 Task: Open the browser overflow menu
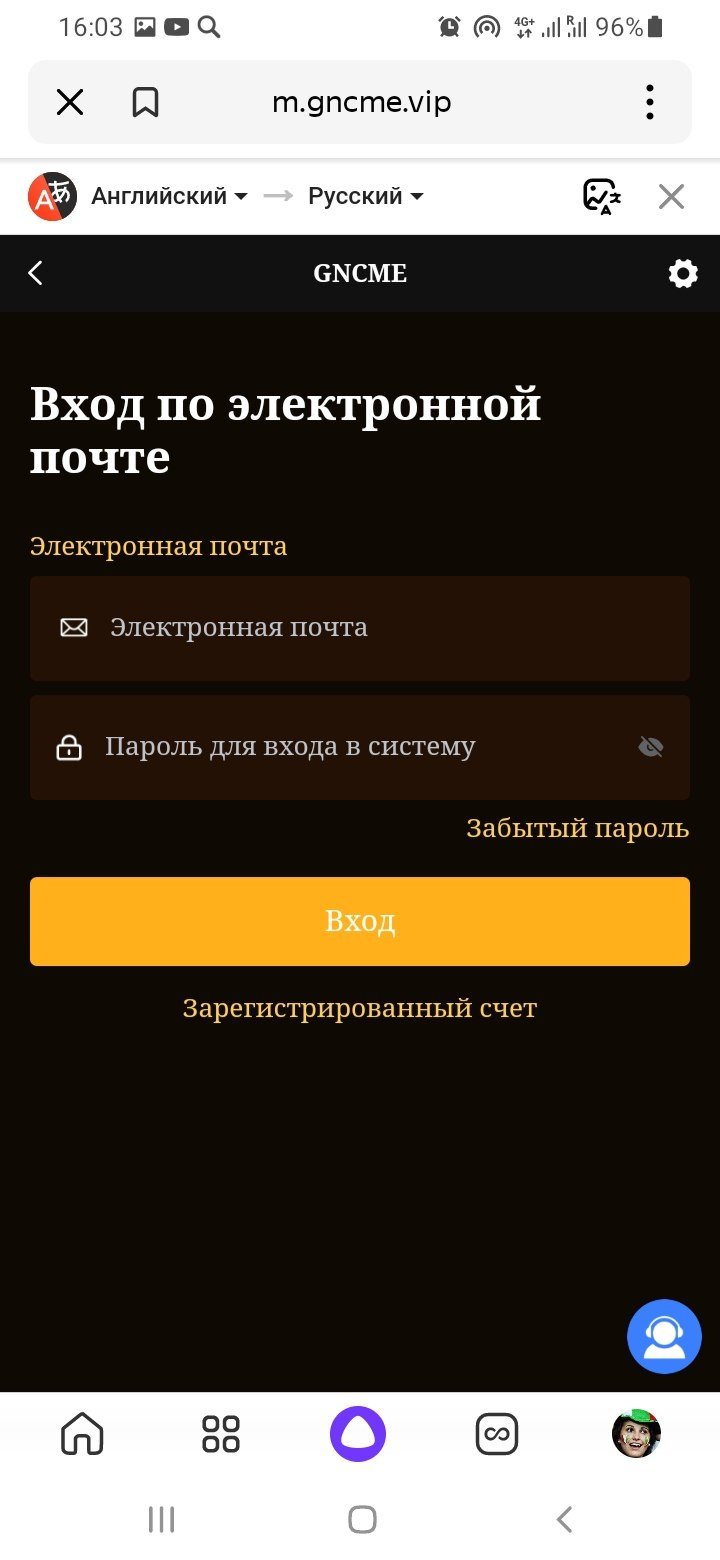tap(650, 102)
